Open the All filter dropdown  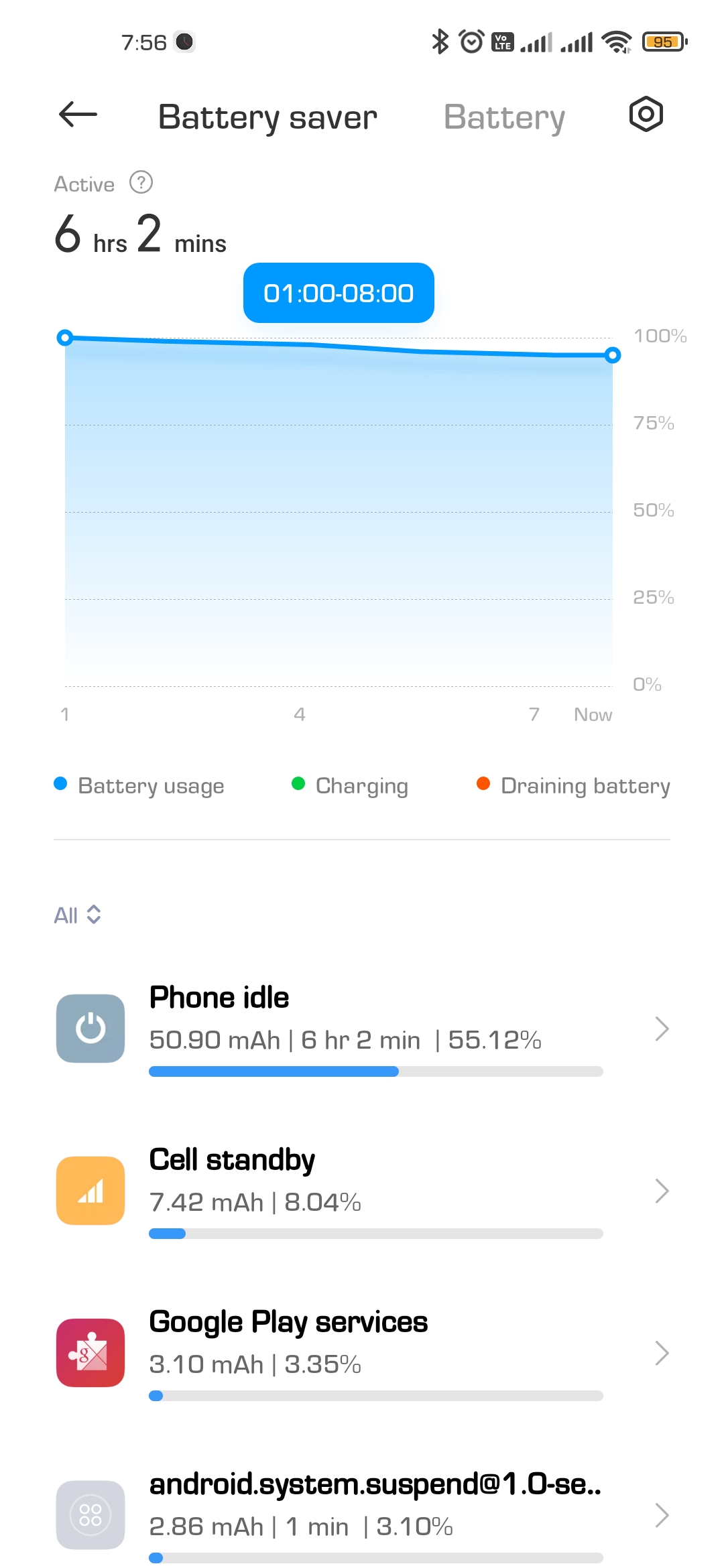click(77, 915)
